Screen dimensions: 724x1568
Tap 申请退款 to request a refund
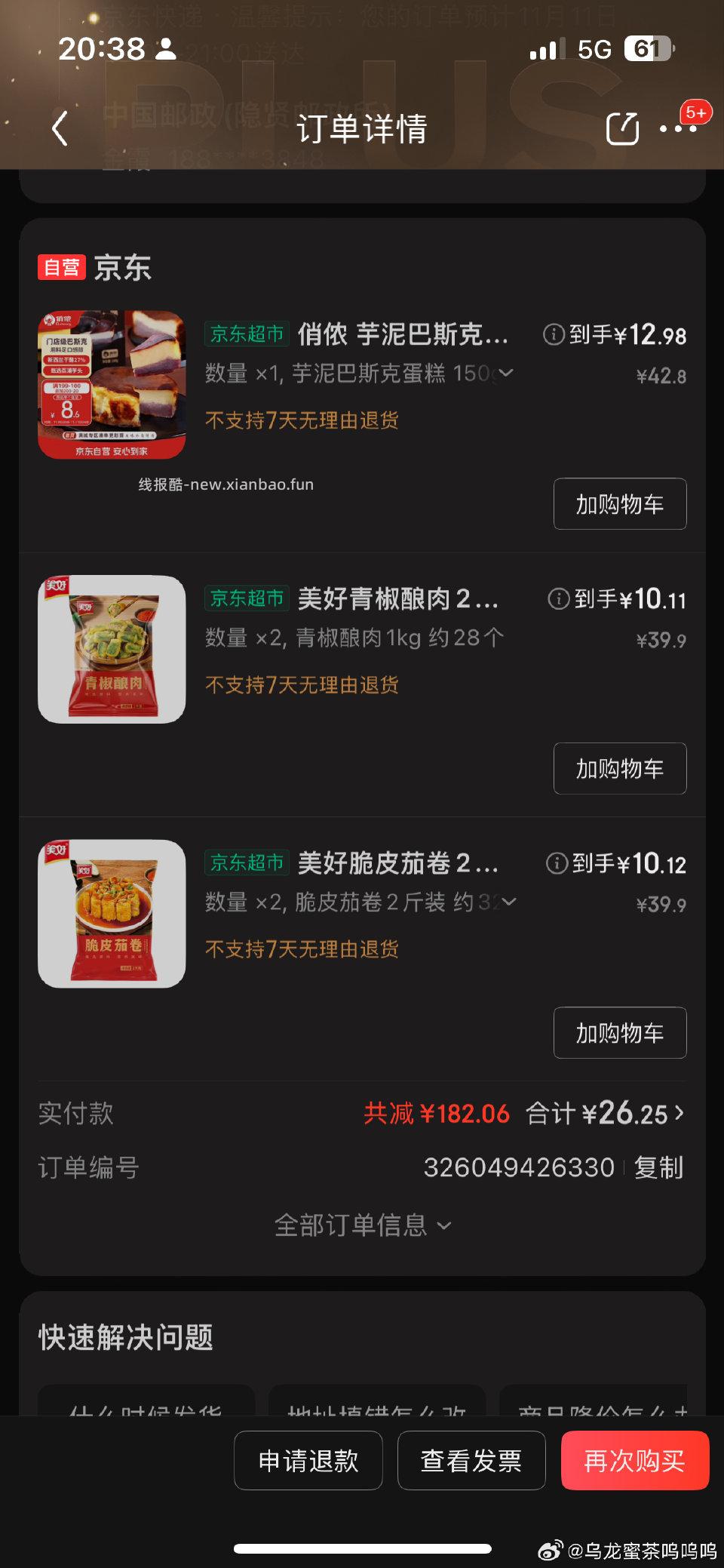click(308, 1461)
